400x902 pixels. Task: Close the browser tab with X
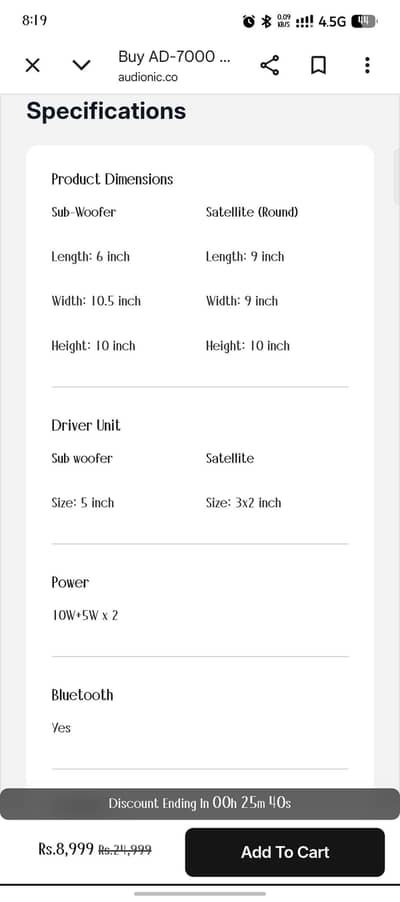33,66
